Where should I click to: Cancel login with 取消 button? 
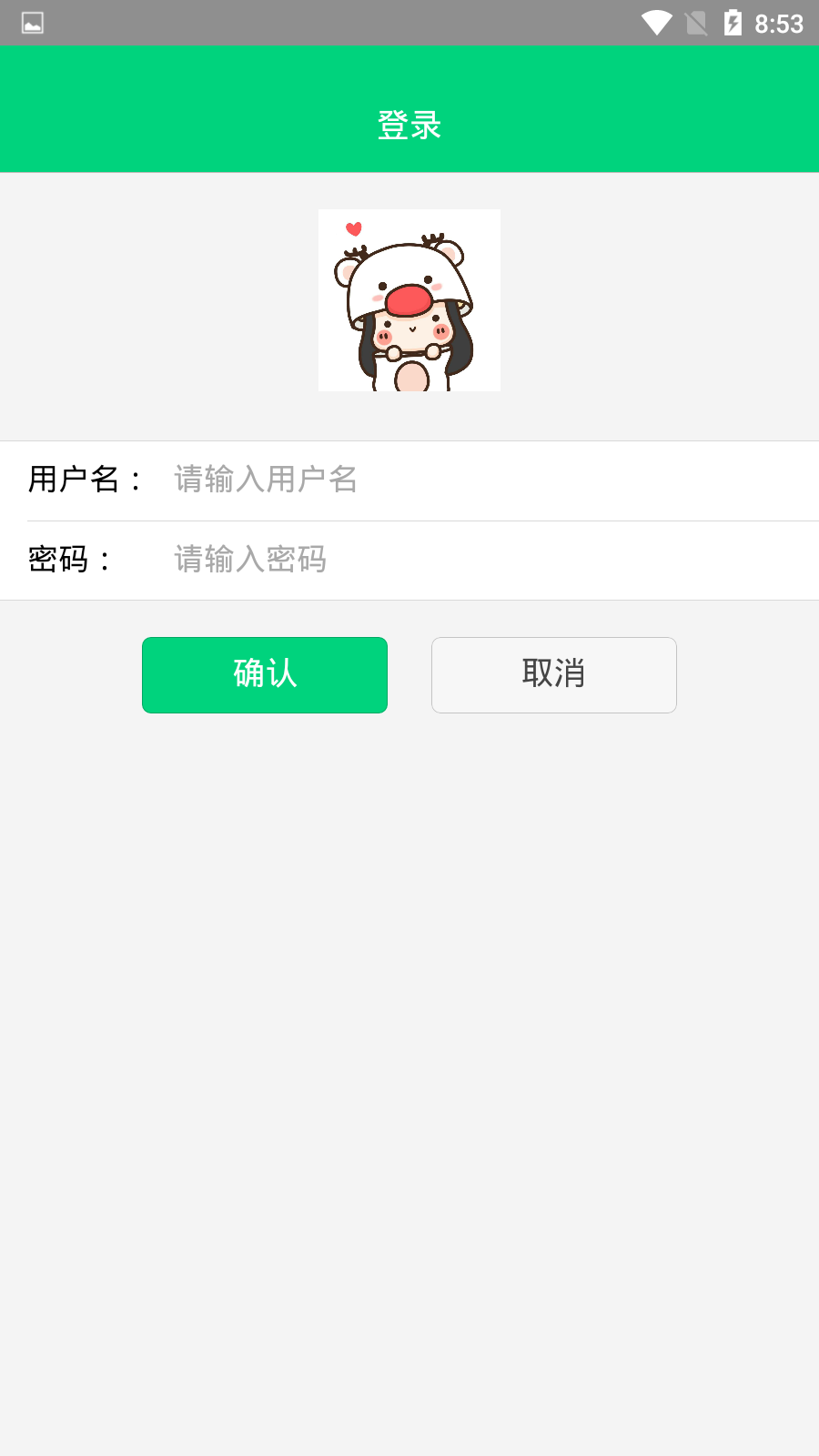(553, 674)
